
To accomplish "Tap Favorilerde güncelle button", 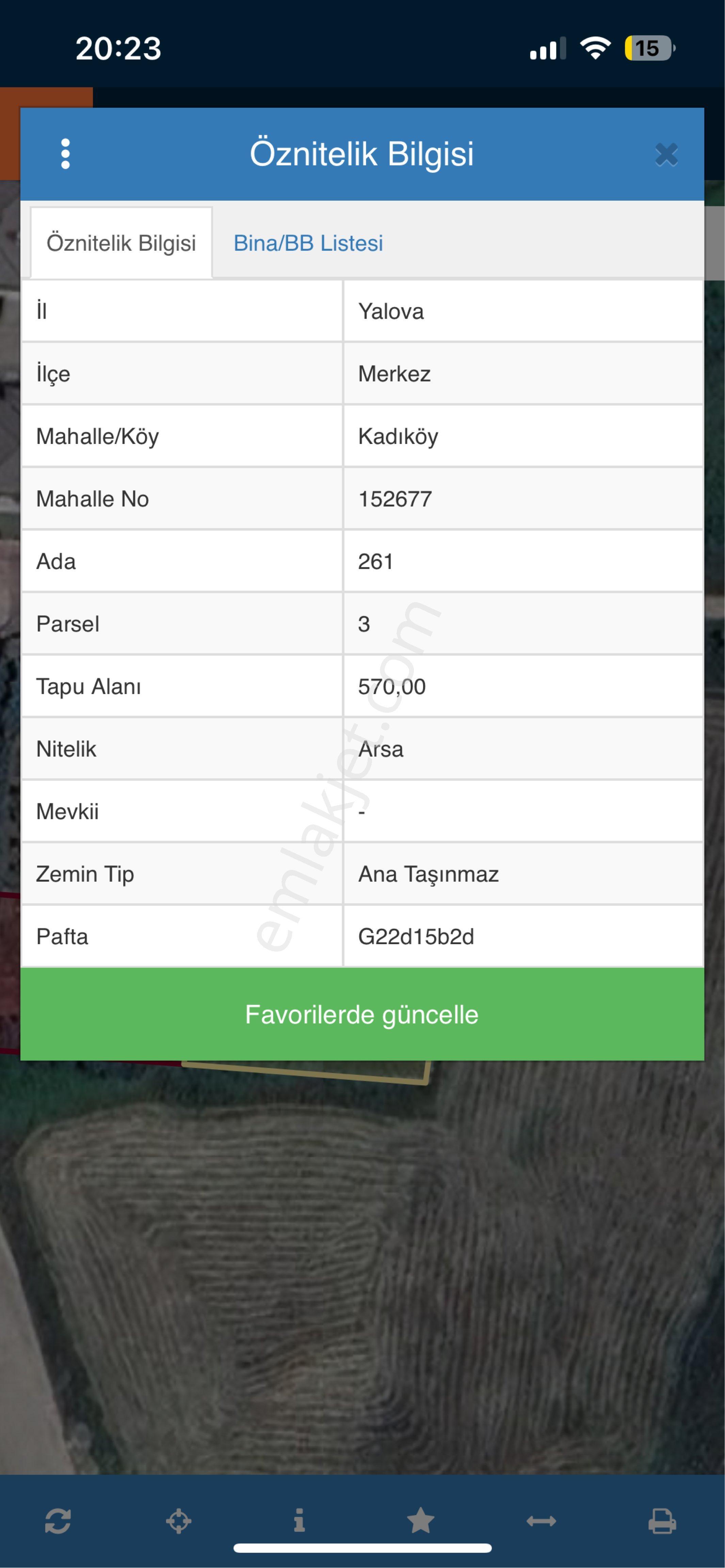I will [x=363, y=1014].
